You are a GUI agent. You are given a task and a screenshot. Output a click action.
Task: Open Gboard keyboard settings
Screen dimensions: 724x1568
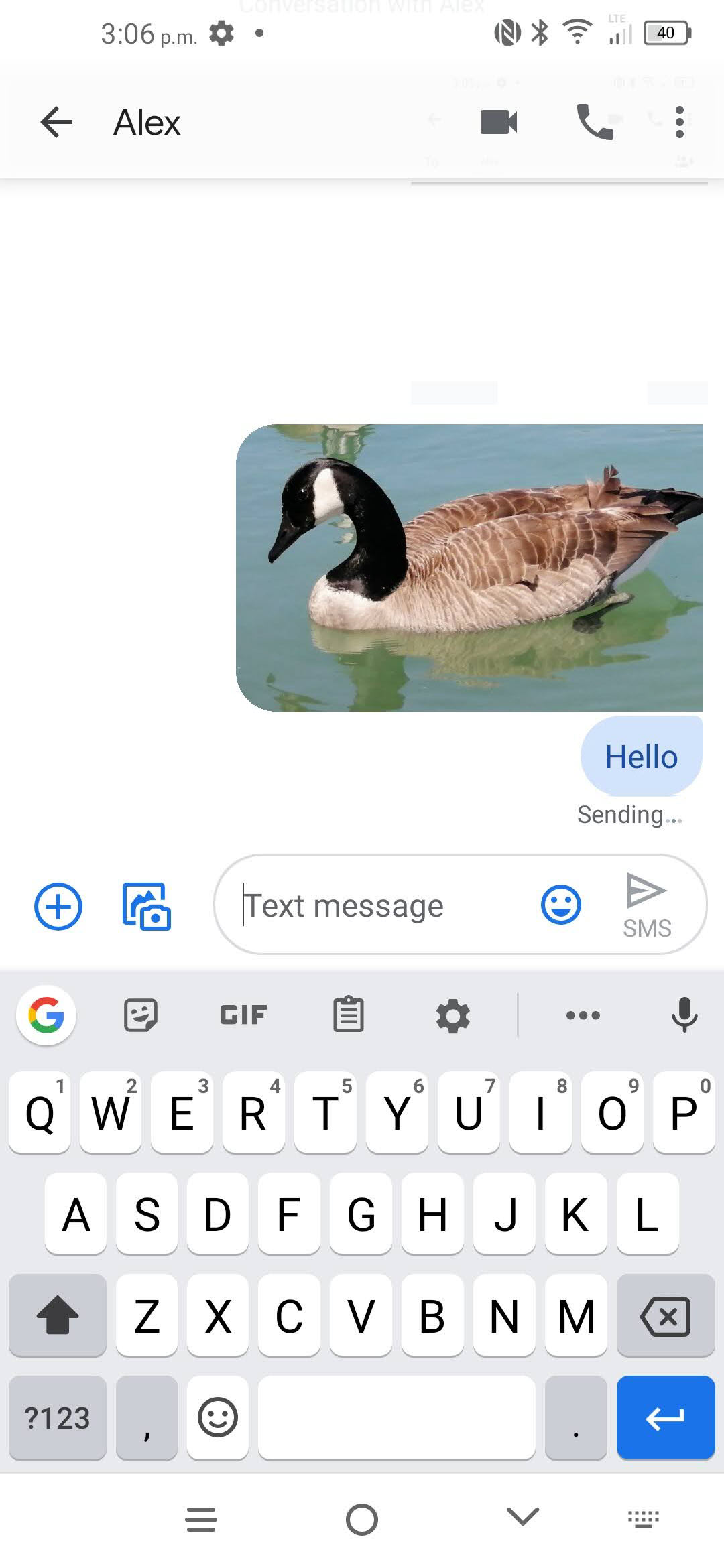click(x=452, y=1015)
